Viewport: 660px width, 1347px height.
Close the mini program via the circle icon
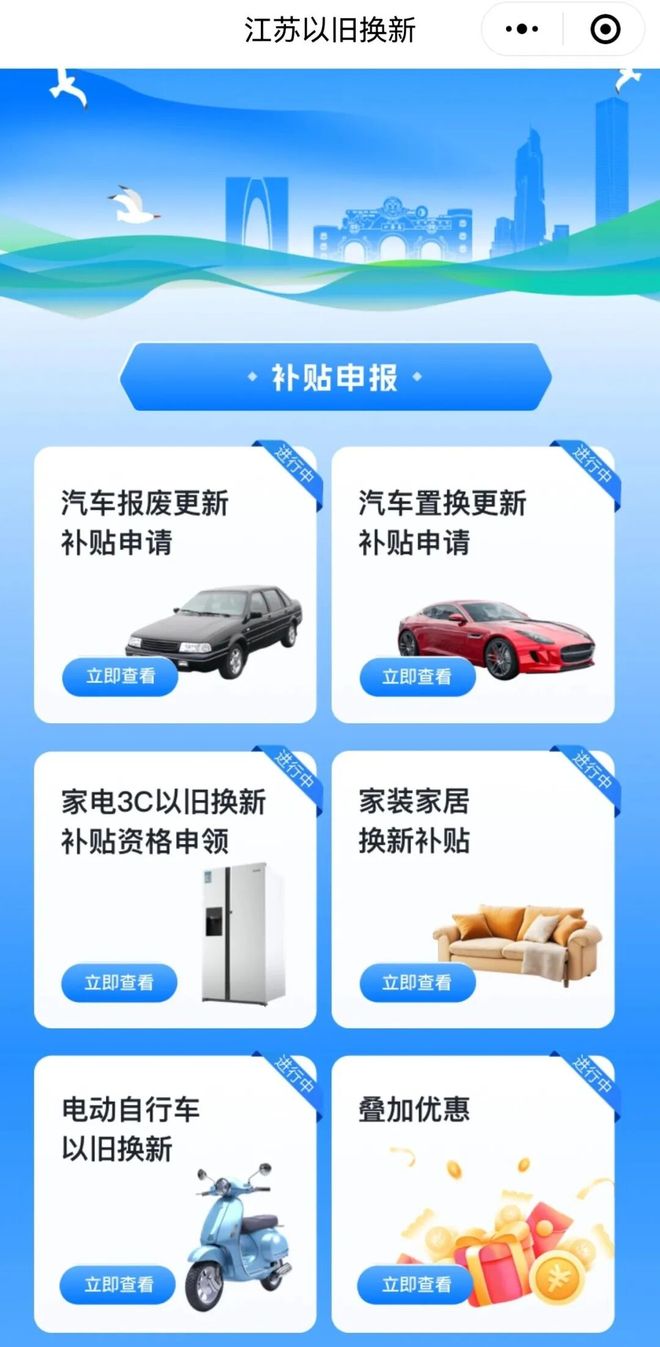click(x=605, y=30)
